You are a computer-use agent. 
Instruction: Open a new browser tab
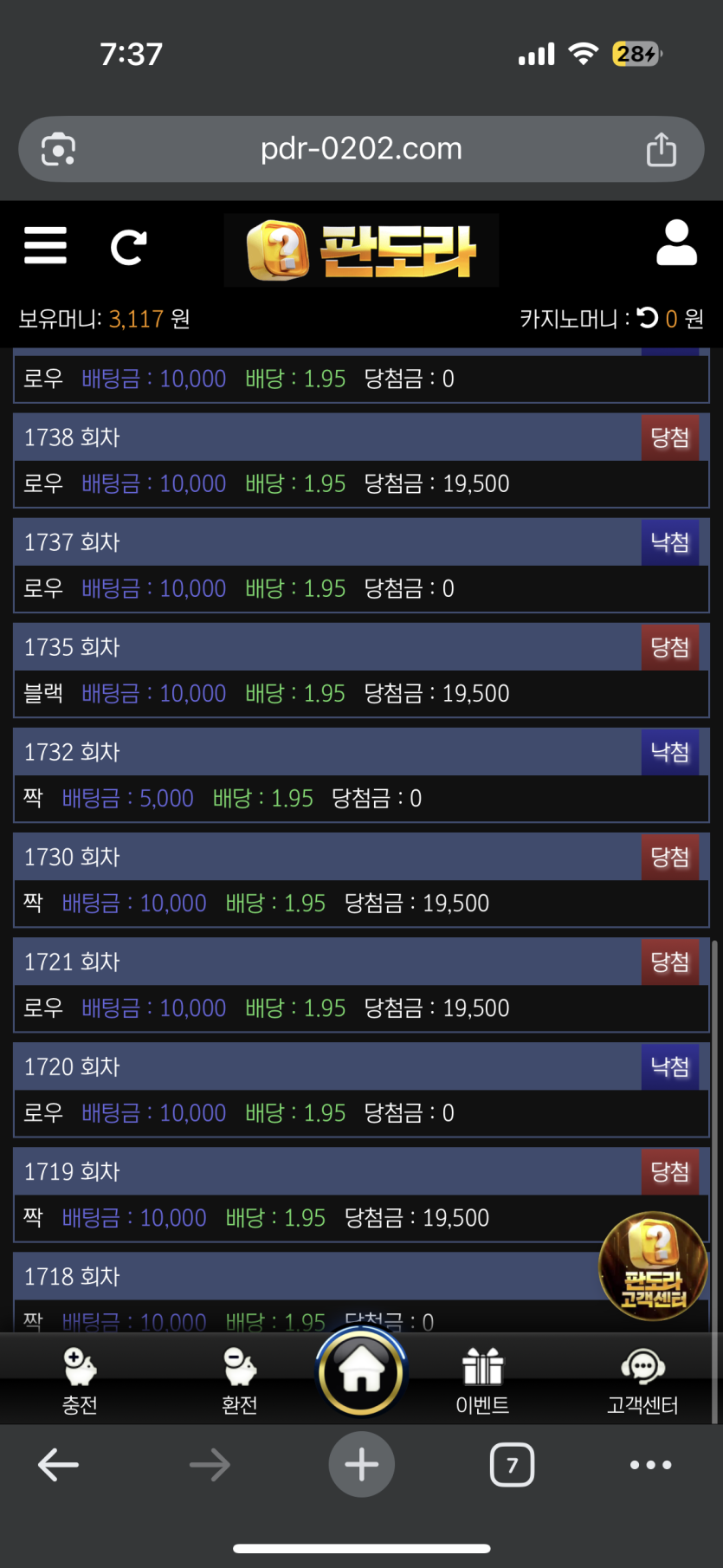point(361,1465)
